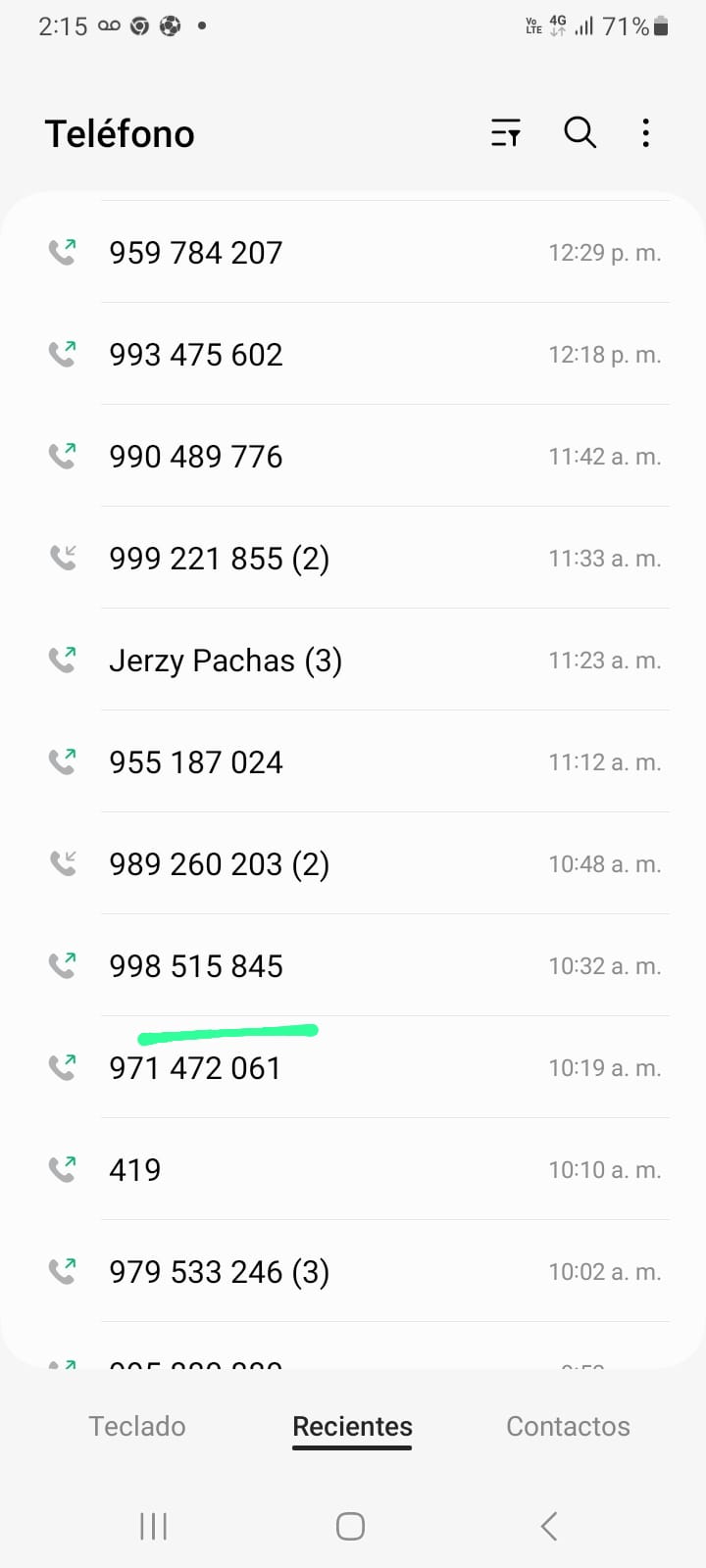Select the Recientes tab
Viewport: 706px width, 1568px height.
[x=352, y=1427]
